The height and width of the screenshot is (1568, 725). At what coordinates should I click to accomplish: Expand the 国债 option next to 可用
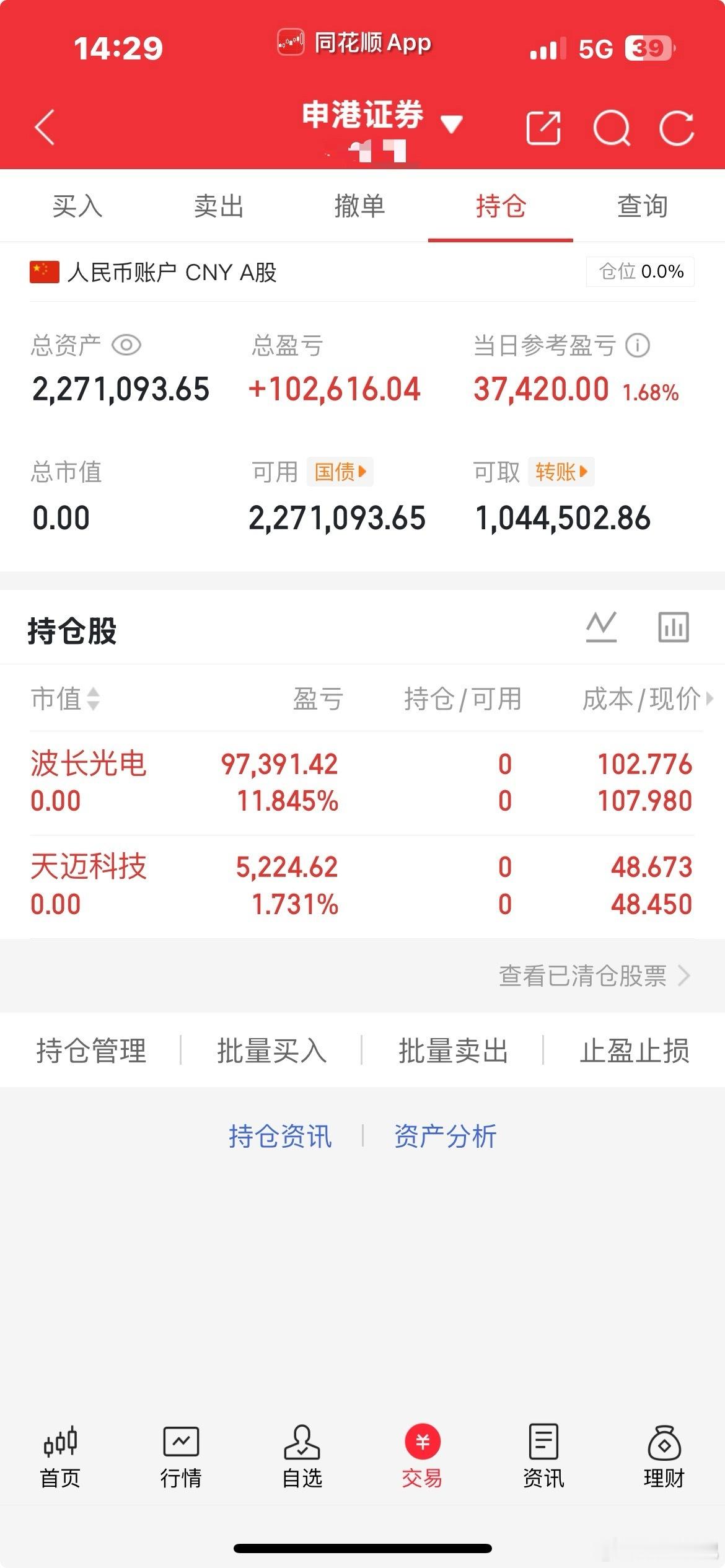(x=341, y=472)
